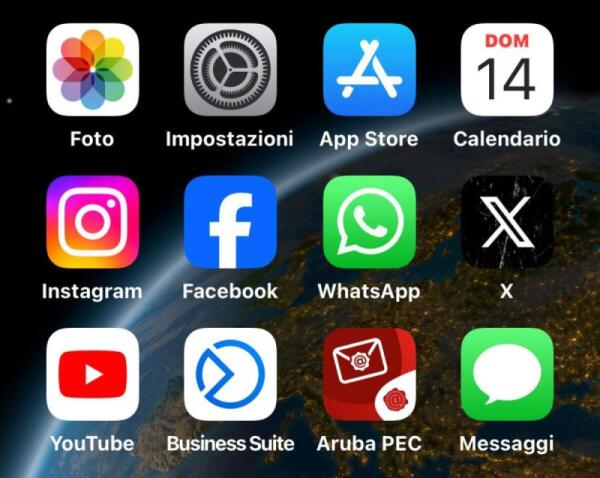Open the Foto app
The width and height of the screenshot is (600, 478).
(x=92, y=70)
